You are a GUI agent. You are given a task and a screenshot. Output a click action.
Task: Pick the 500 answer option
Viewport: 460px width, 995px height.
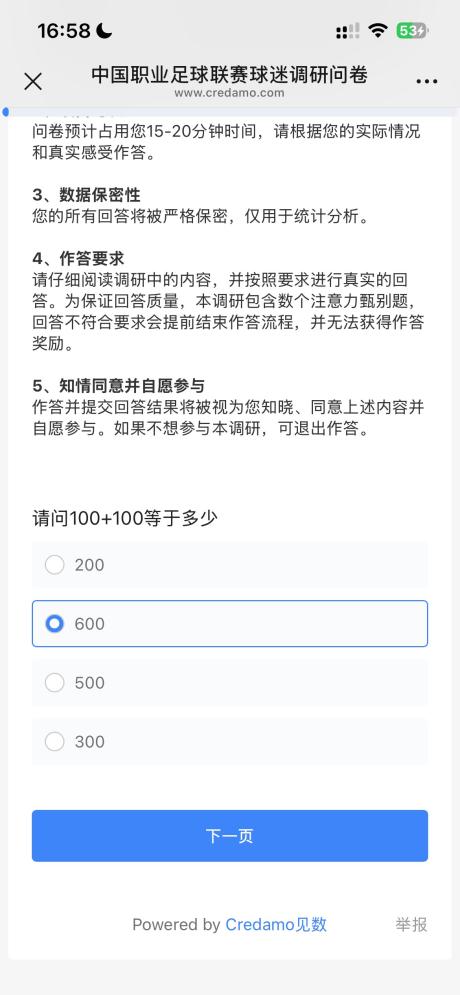click(x=230, y=683)
